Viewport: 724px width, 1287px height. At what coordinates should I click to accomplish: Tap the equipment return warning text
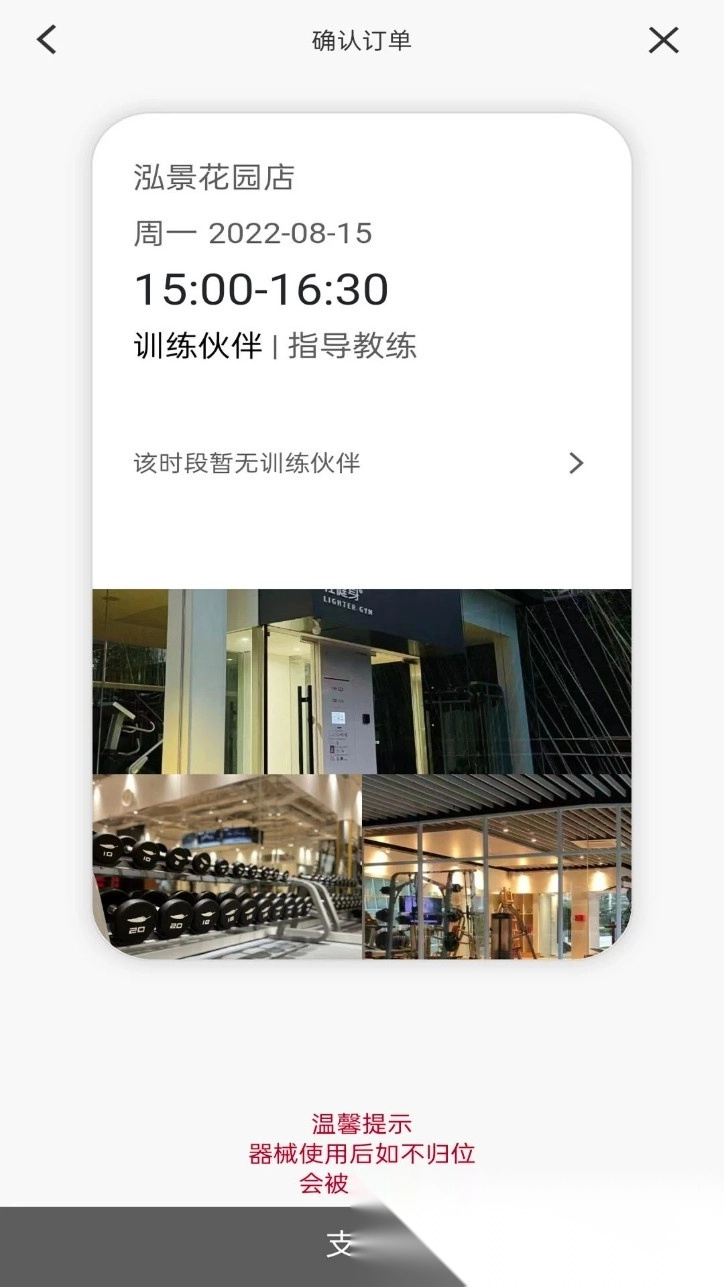tap(362, 1154)
